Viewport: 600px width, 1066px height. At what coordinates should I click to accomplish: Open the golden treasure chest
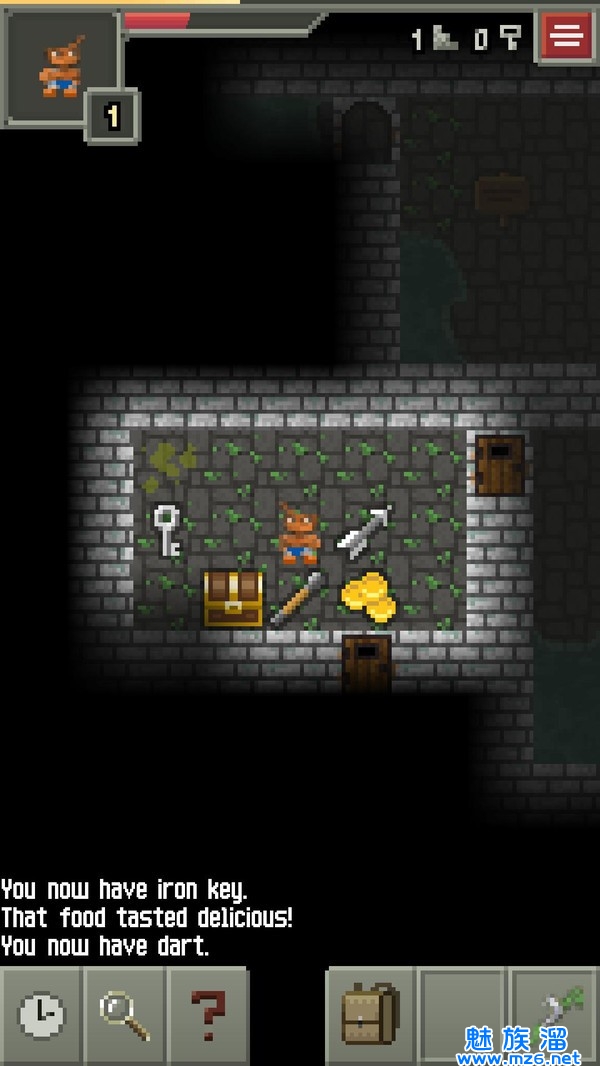tap(233, 598)
